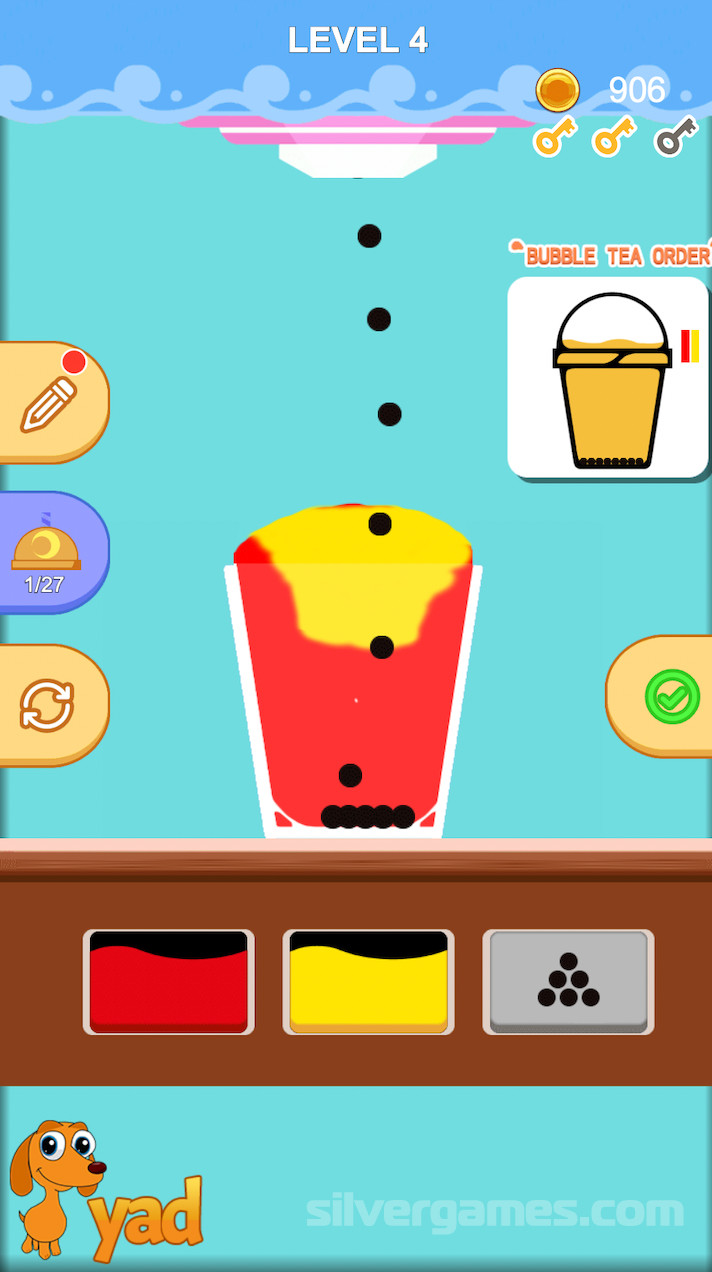Pour the yellow liquid ingredient
This screenshot has width=712, height=1272.
point(368,981)
